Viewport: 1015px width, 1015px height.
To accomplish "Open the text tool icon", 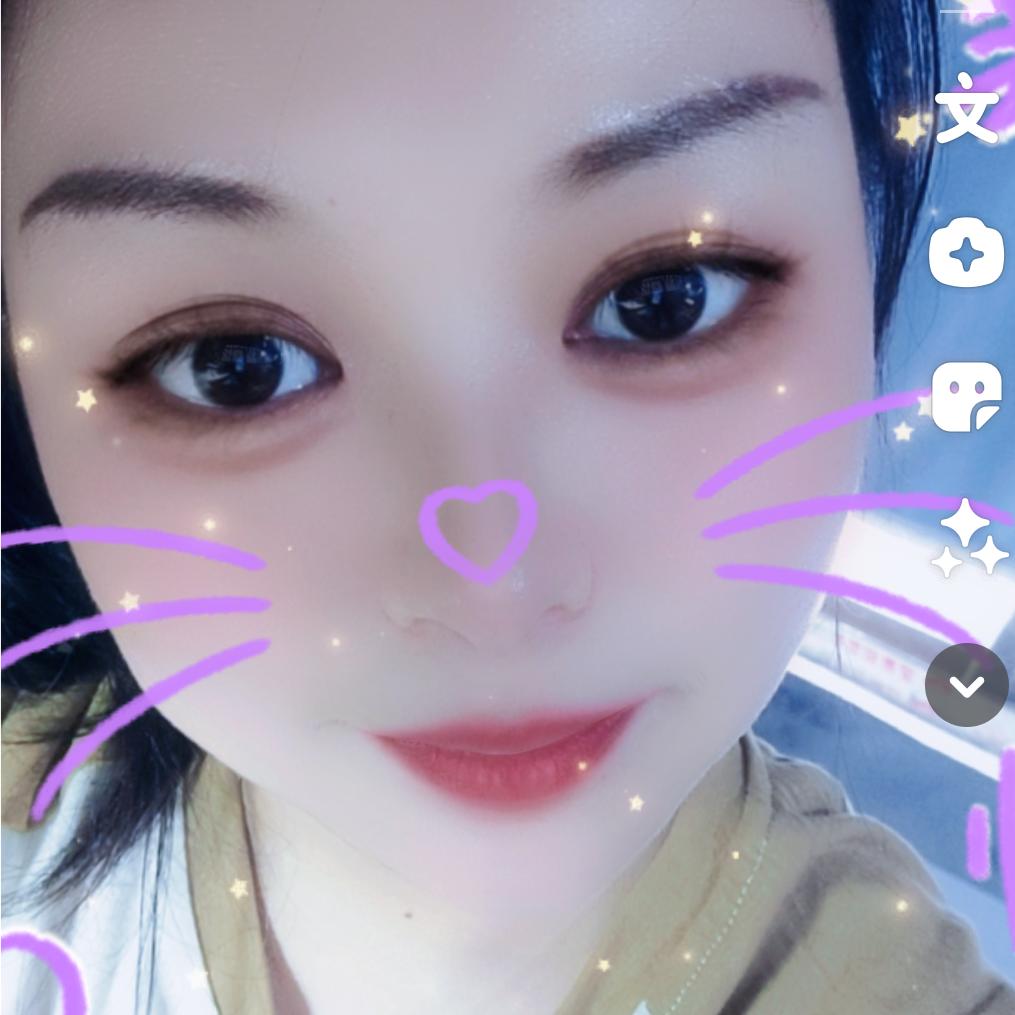I will (966, 108).
